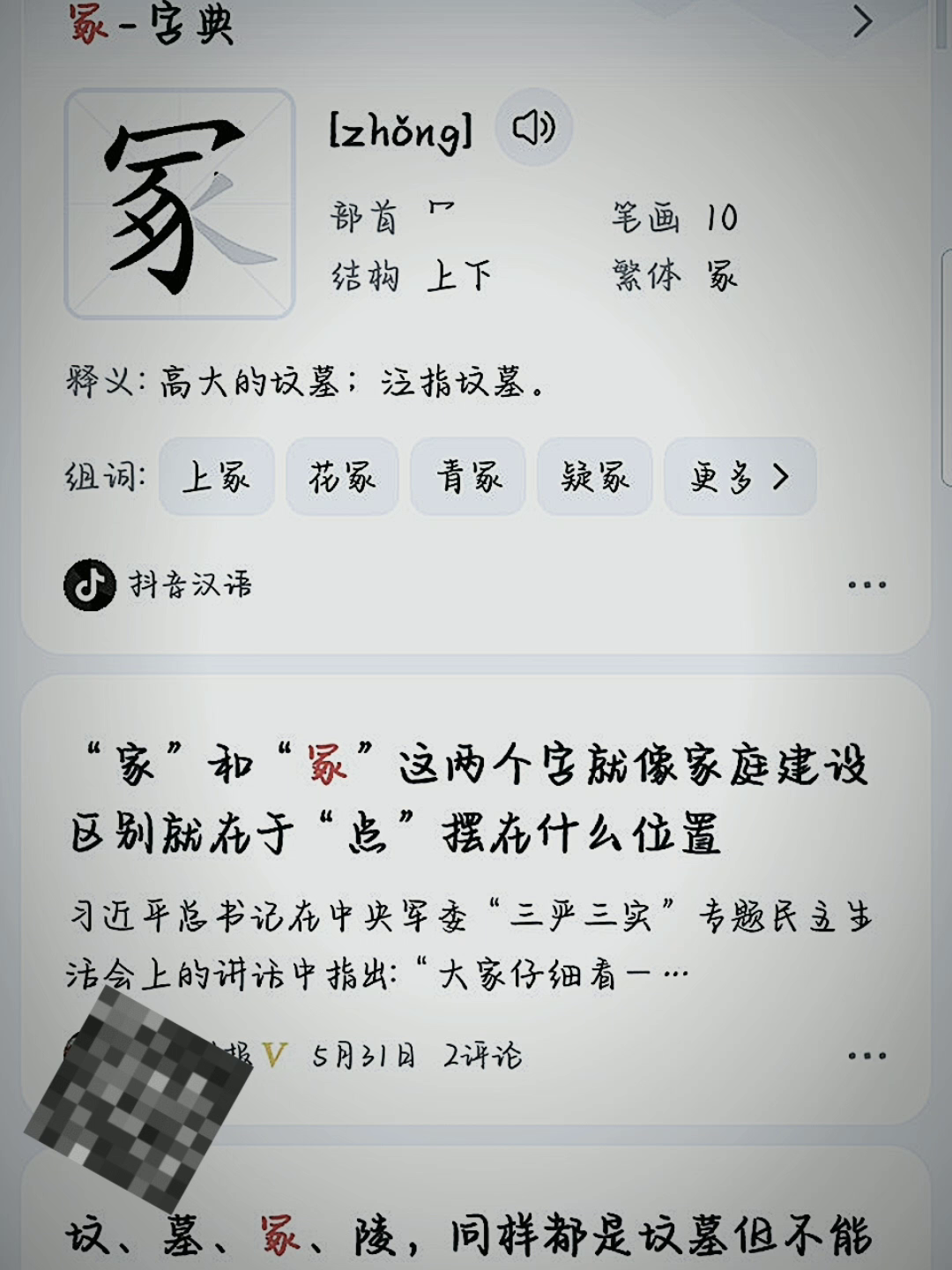Image resolution: width=952 pixels, height=1270 pixels.
Task: View the stroke order character box
Action: point(180,204)
